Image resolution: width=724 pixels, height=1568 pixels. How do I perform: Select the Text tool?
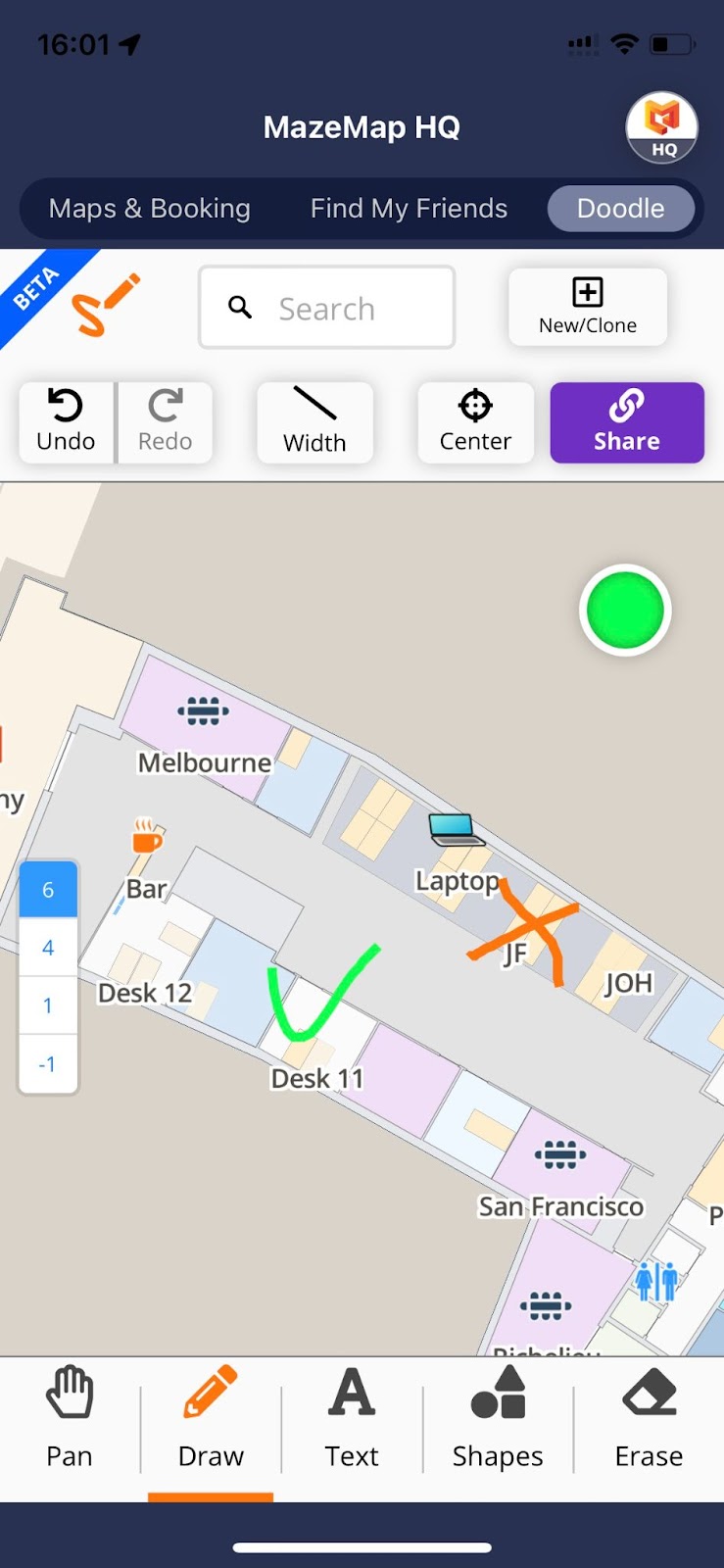tap(352, 1419)
